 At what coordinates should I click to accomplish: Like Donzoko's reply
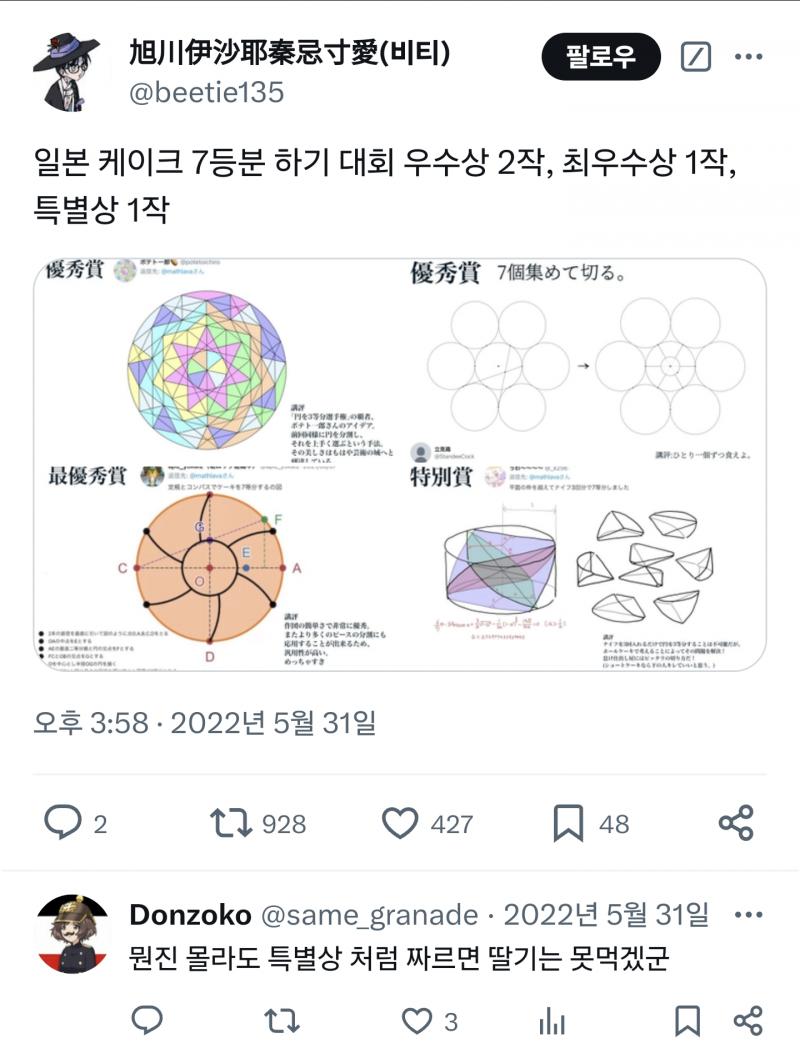[x=416, y=1020]
